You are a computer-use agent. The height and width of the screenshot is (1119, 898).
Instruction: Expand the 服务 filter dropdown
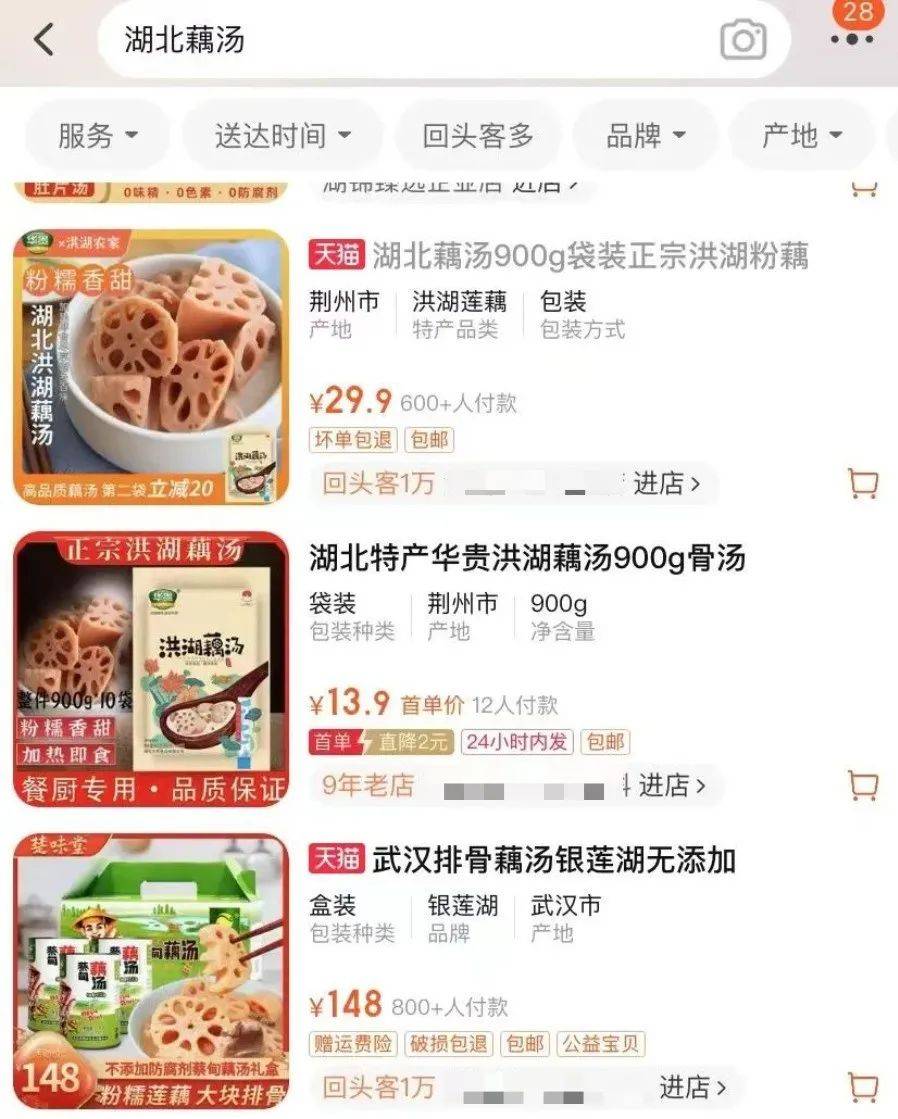coord(98,136)
